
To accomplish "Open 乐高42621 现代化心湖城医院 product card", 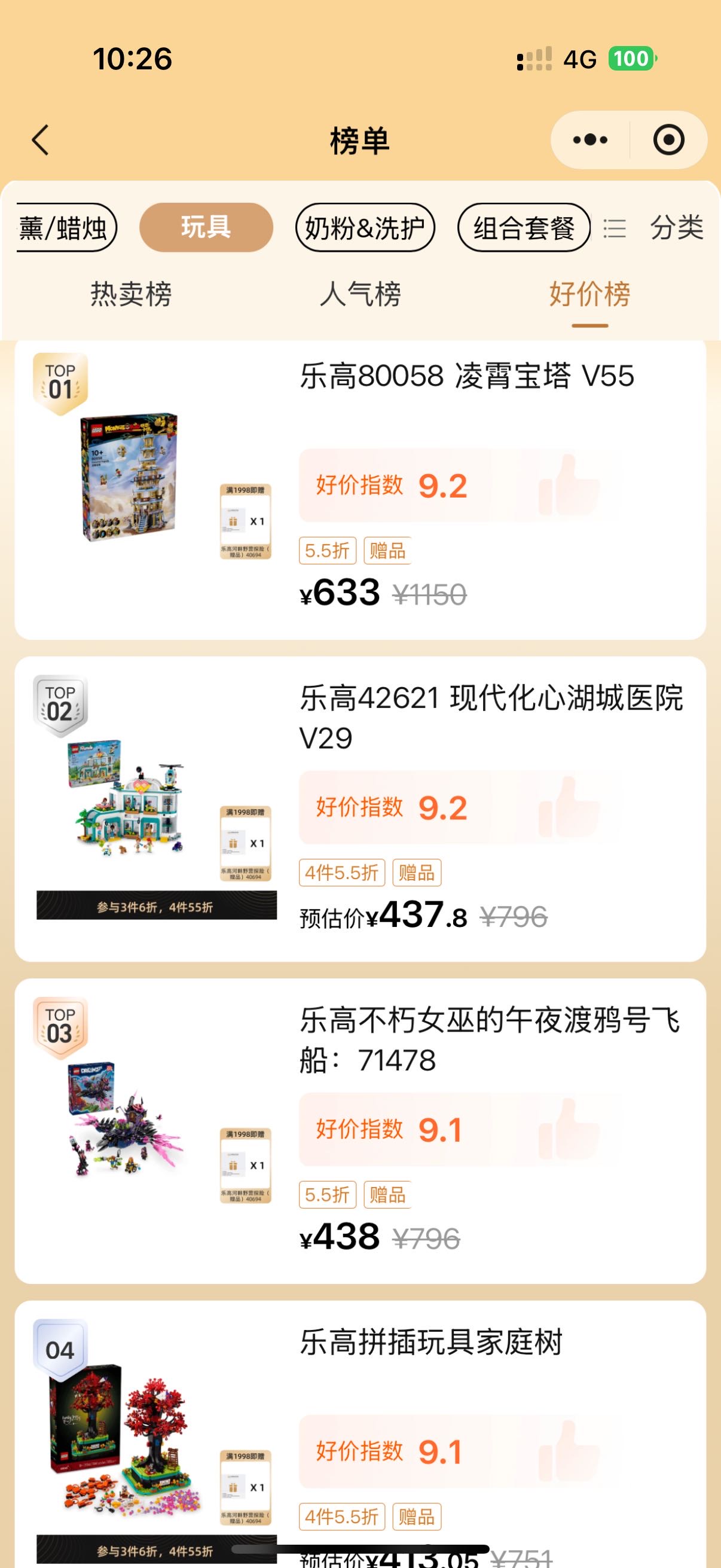I will (360, 809).
